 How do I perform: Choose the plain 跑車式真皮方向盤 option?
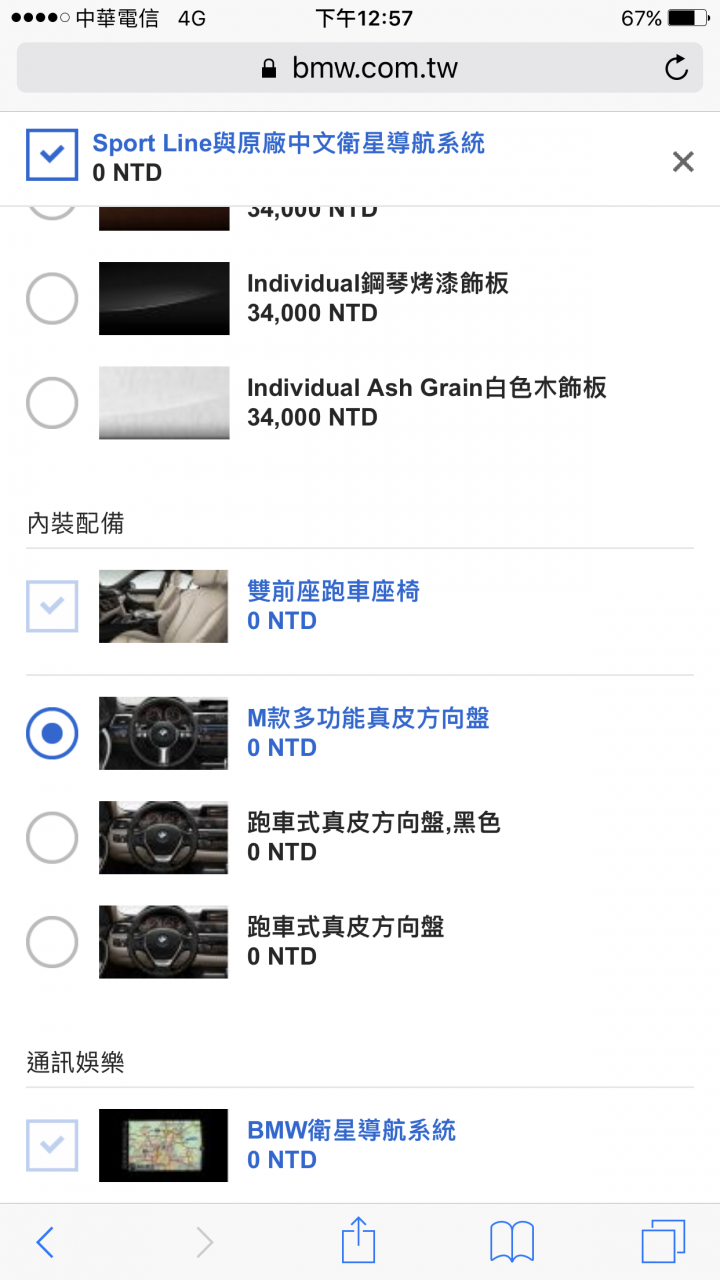pyautogui.click(x=52, y=941)
